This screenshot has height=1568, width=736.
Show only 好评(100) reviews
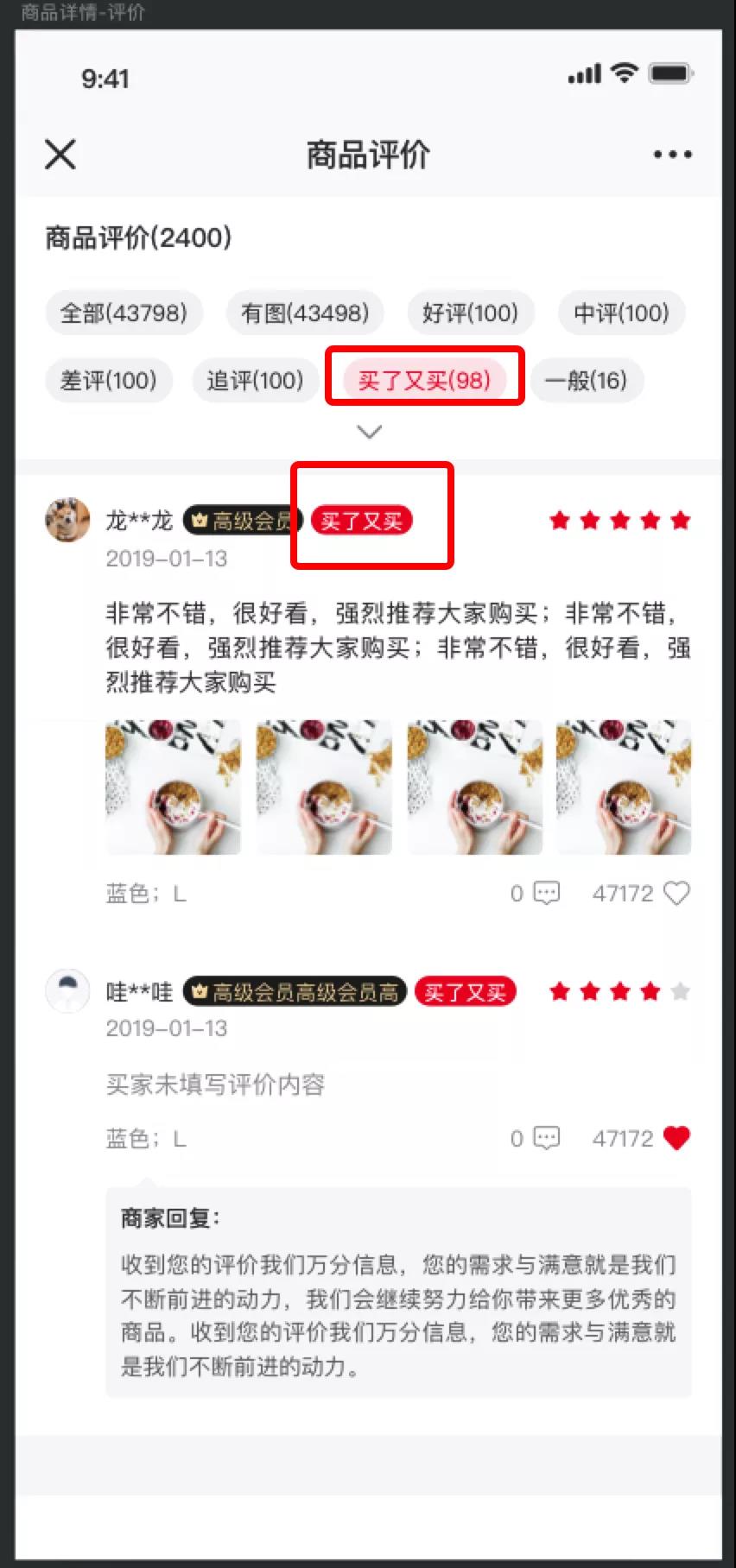(x=470, y=313)
